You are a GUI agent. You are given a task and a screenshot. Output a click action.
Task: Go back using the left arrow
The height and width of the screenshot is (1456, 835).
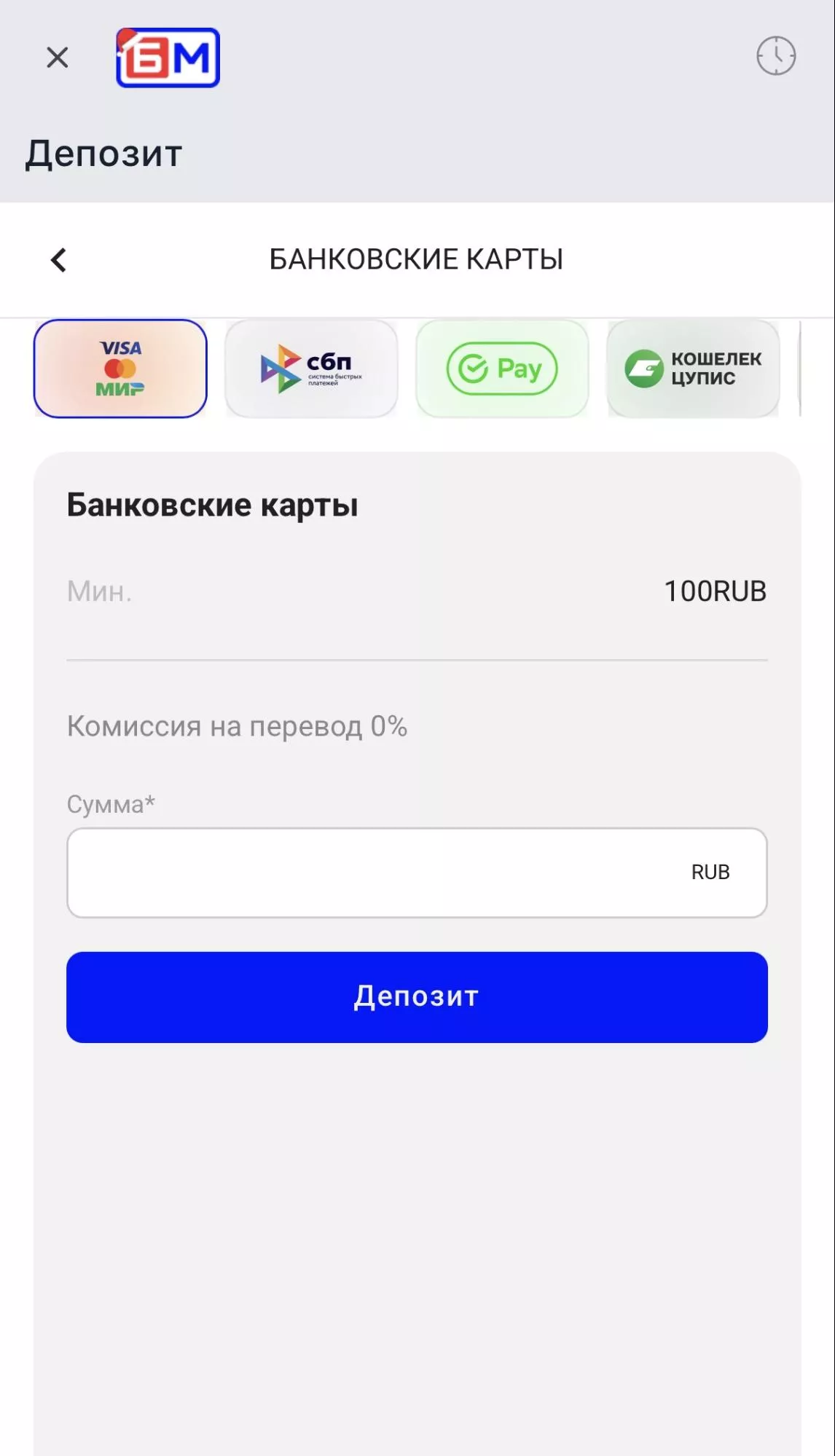coord(58,259)
